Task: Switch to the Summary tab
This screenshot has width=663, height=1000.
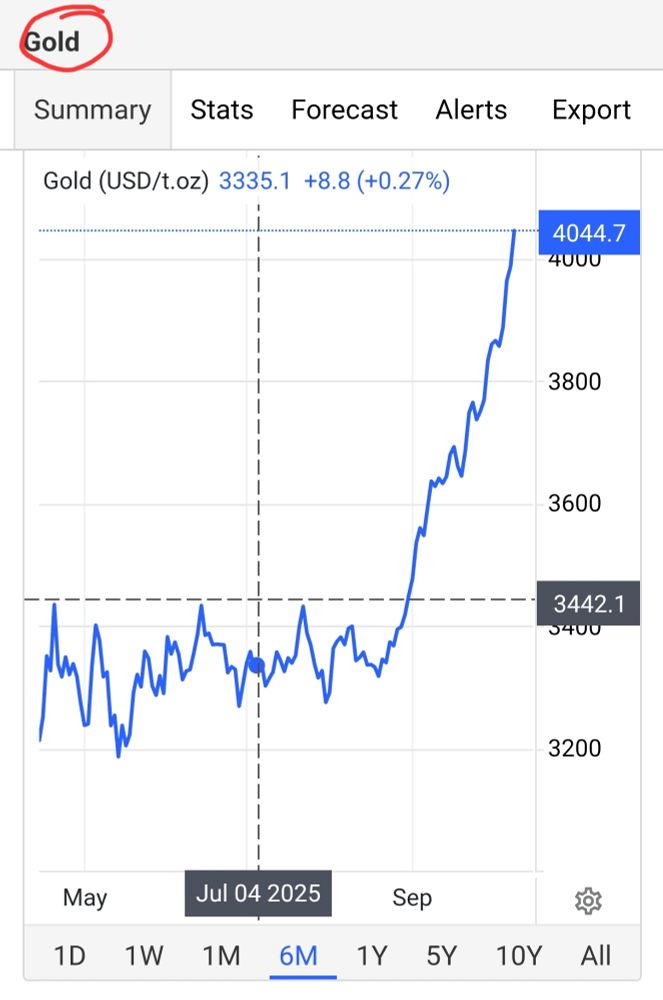Action: coord(92,110)
